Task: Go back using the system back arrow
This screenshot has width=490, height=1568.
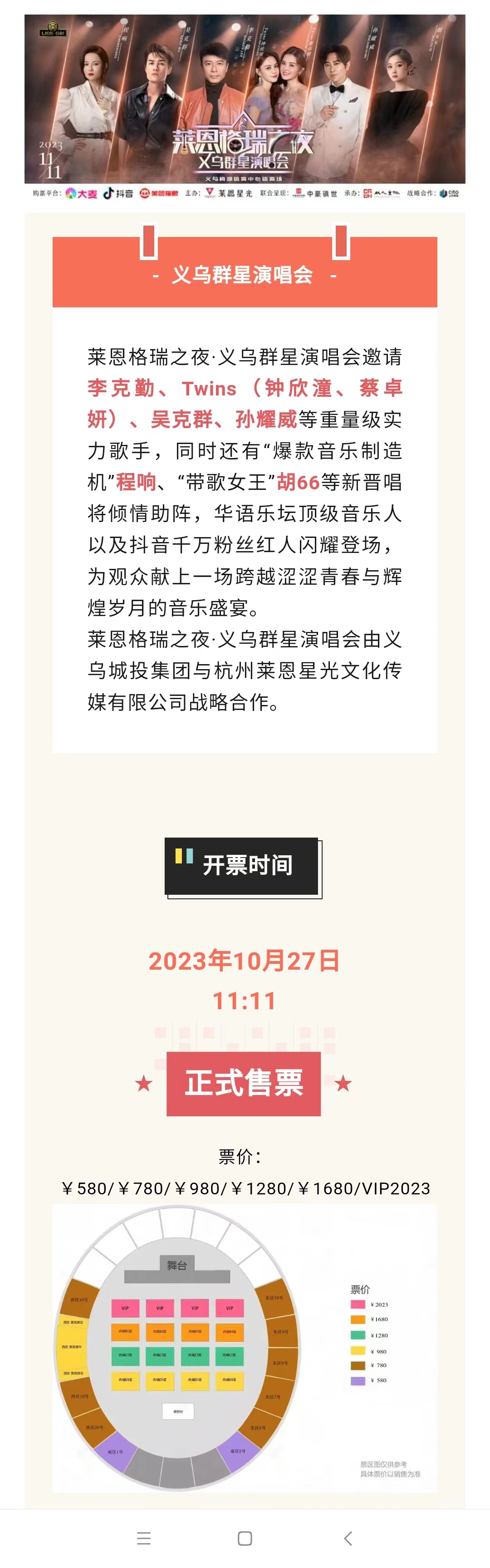Action: pos(348,1538)
